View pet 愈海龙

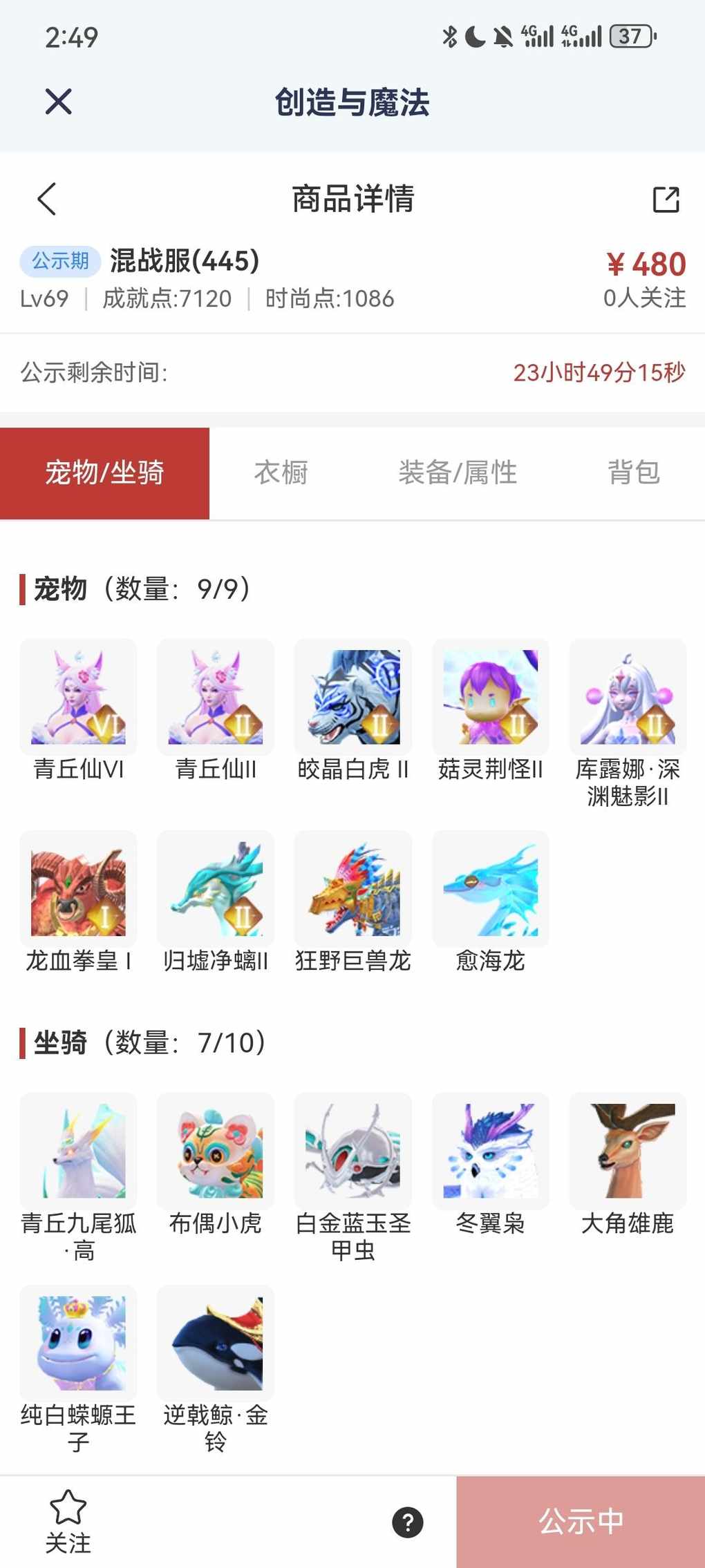tap(490, 889)
